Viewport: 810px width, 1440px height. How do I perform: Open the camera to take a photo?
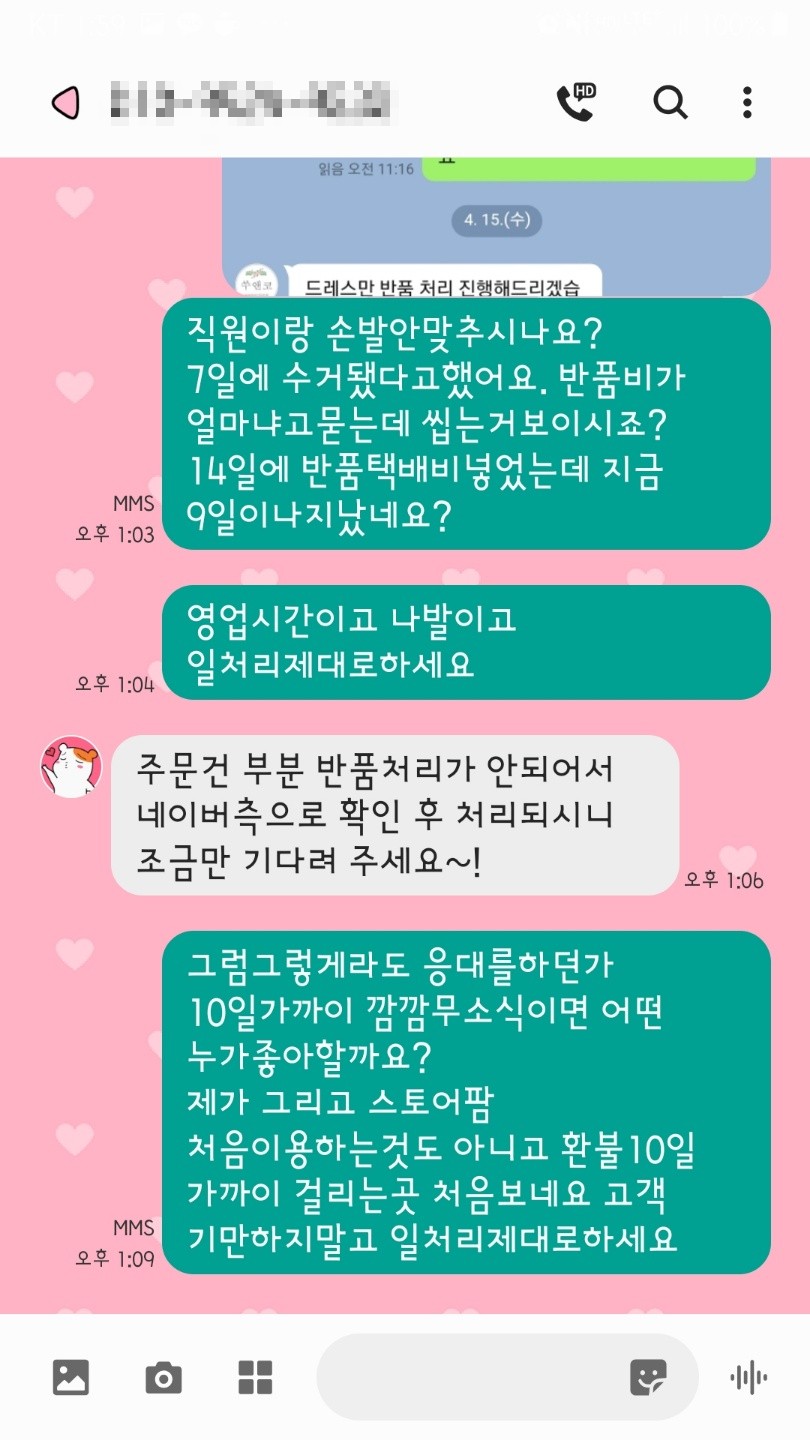[163, 1378]
